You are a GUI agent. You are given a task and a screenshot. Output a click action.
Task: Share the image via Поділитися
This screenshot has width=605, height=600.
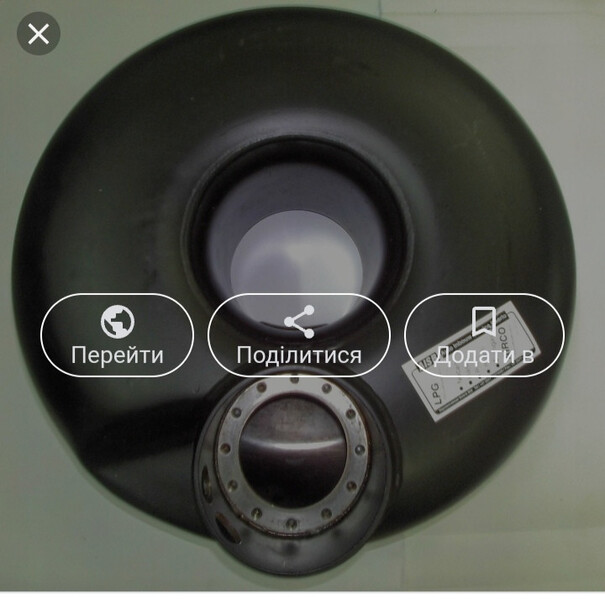(x=298, y=336)
